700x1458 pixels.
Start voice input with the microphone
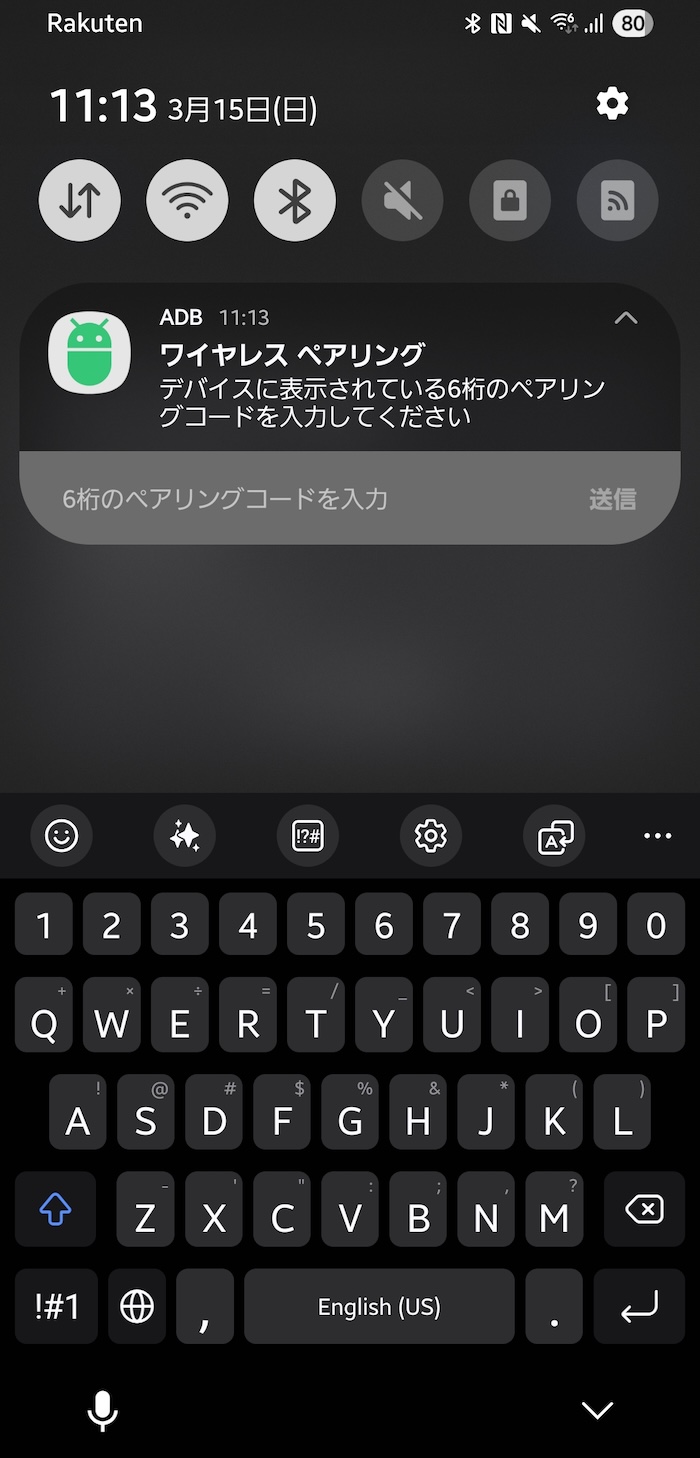[102, 1410]
